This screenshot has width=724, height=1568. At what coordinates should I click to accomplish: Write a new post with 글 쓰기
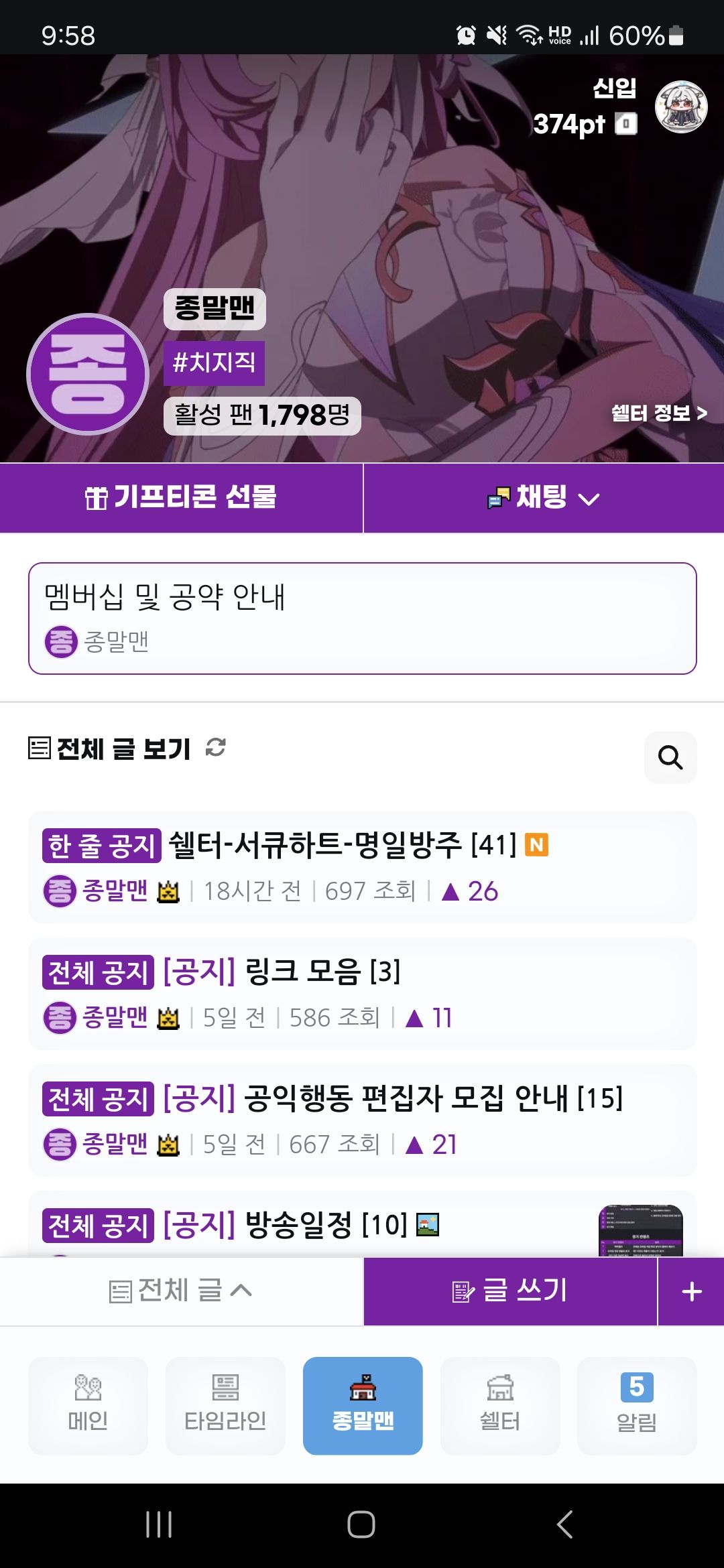(510, 1291)
